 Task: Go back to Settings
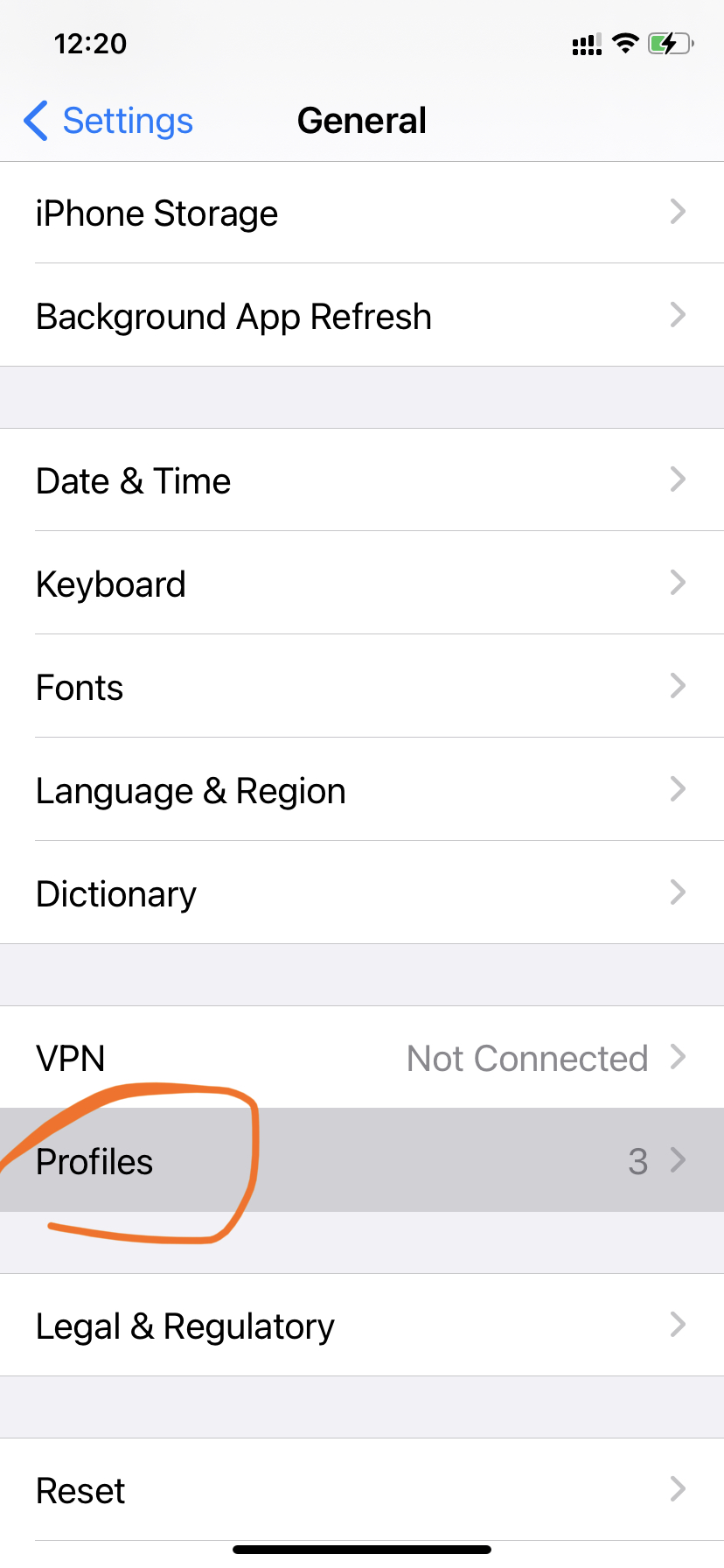tap(108, 121)
